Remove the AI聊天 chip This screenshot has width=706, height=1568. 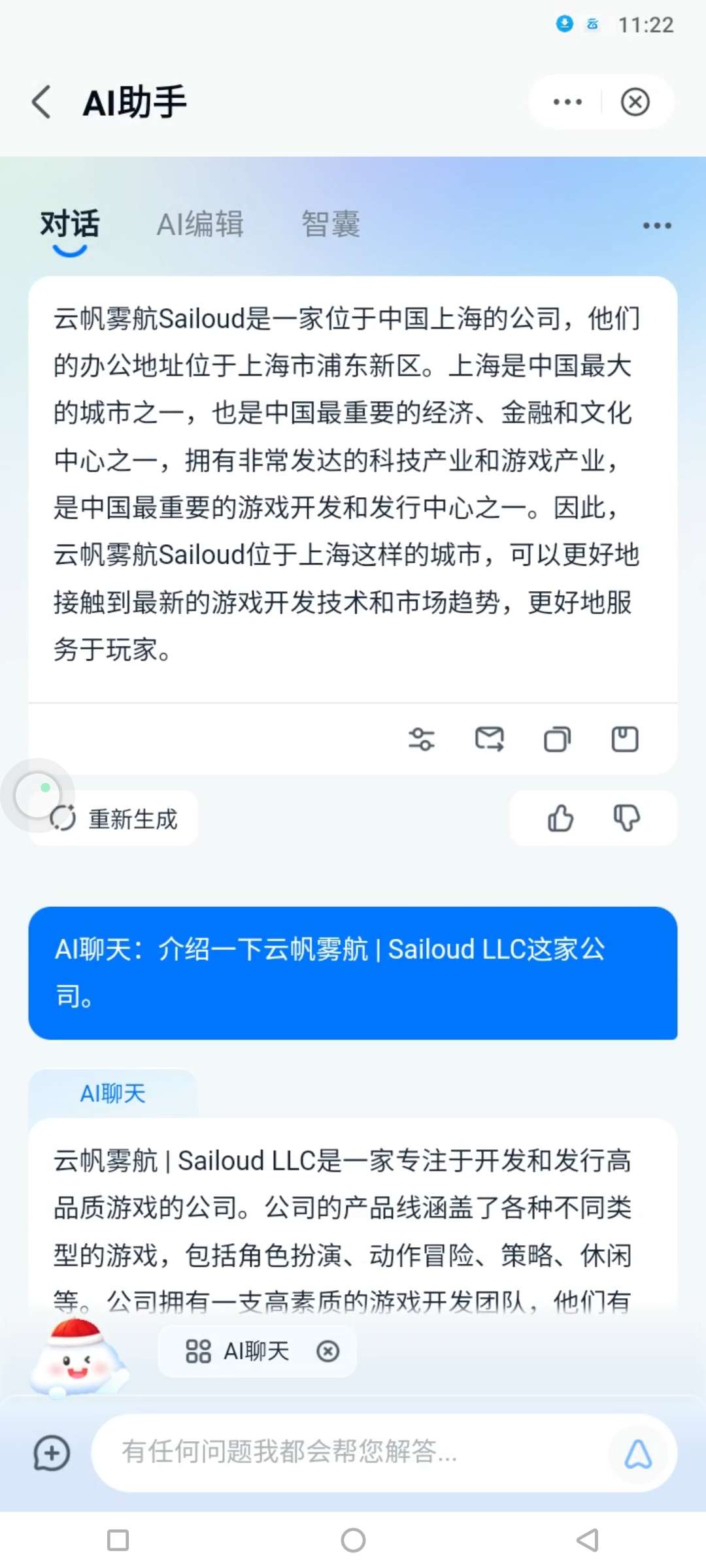(x=328, y=1351)
